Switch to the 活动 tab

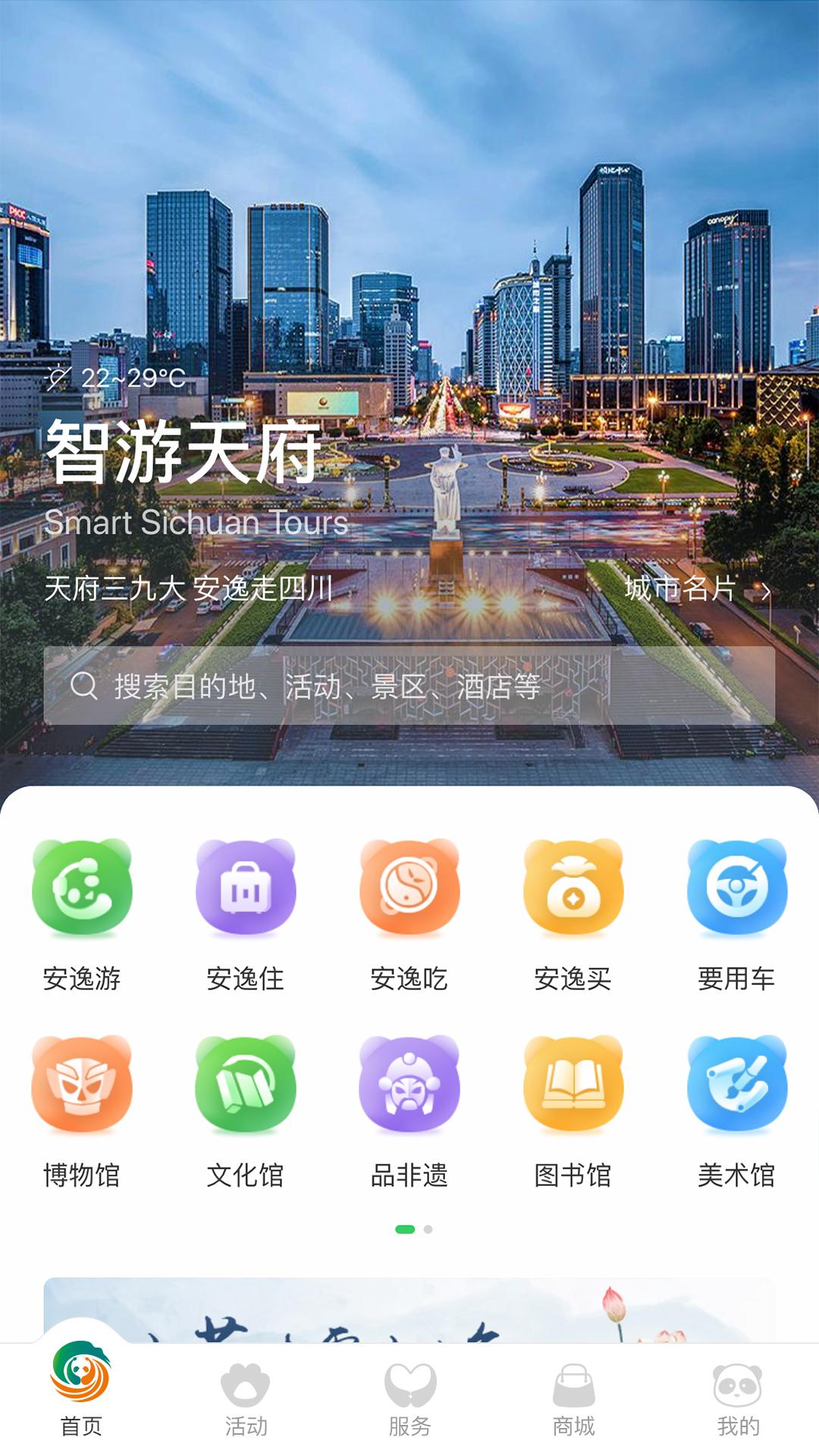click(246, 1403)
